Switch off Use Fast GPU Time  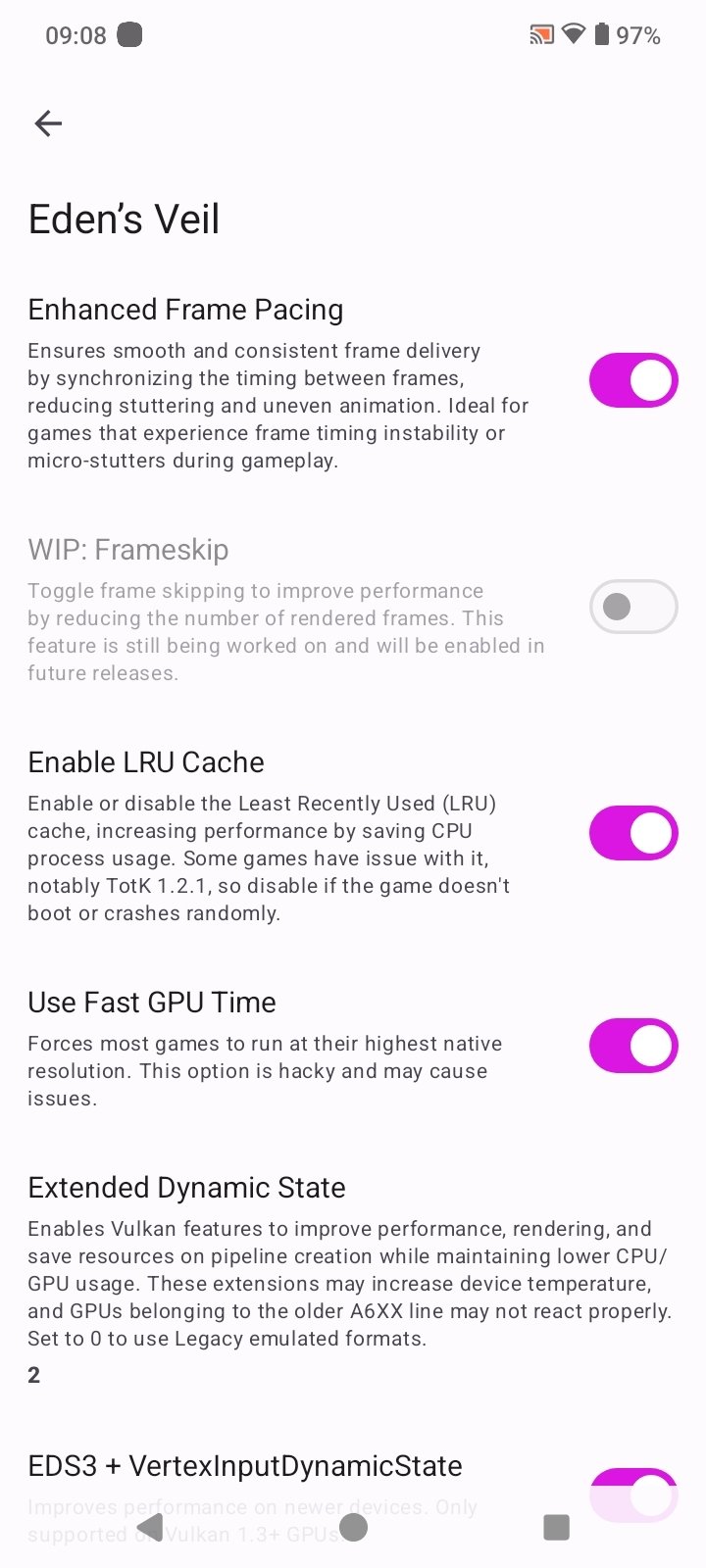coord(632,1046)
